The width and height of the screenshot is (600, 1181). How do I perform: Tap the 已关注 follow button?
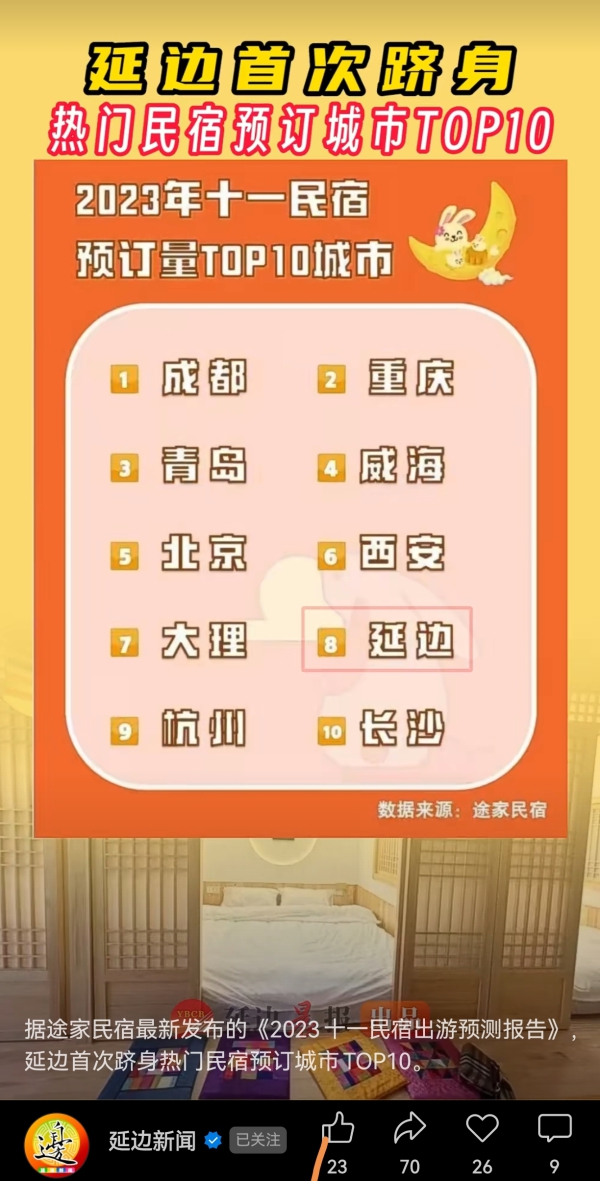pyautogui.click(x=259, y=1139)
